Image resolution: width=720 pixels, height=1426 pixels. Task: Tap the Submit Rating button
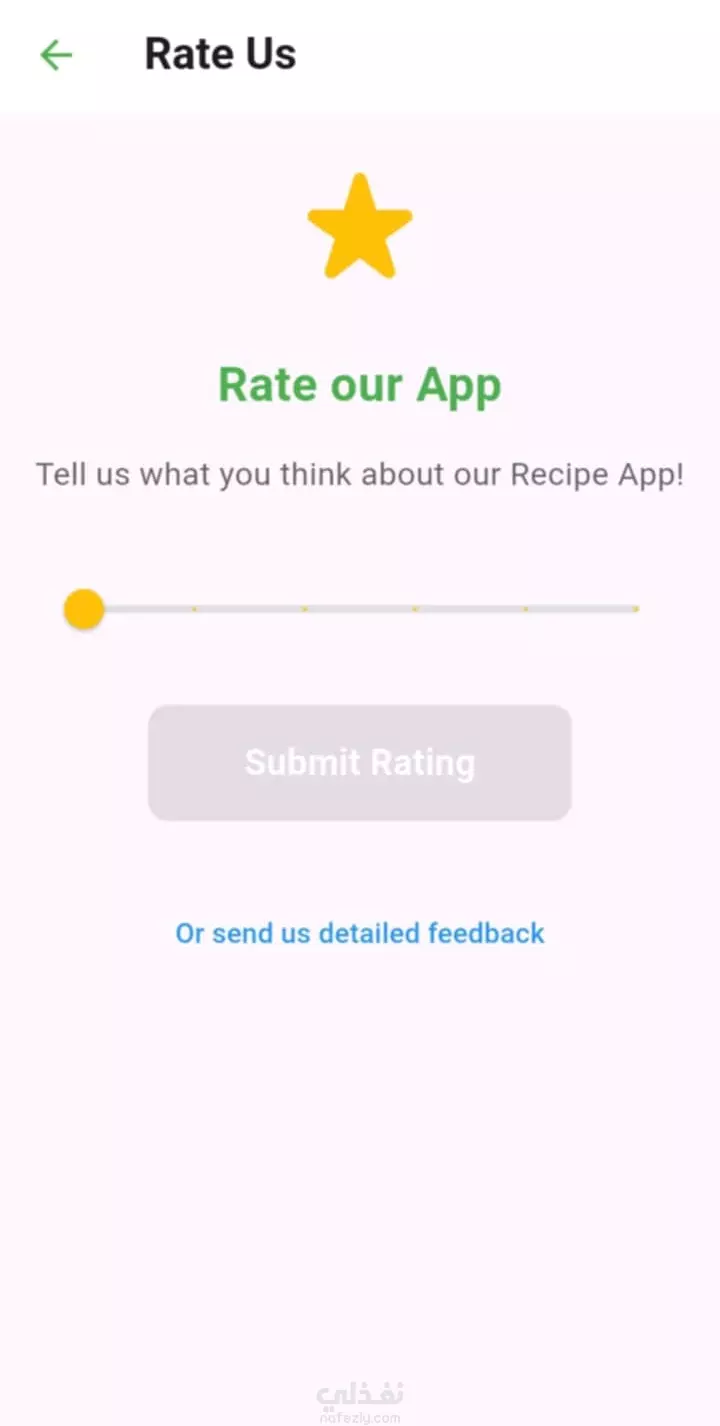pos(360,763)
